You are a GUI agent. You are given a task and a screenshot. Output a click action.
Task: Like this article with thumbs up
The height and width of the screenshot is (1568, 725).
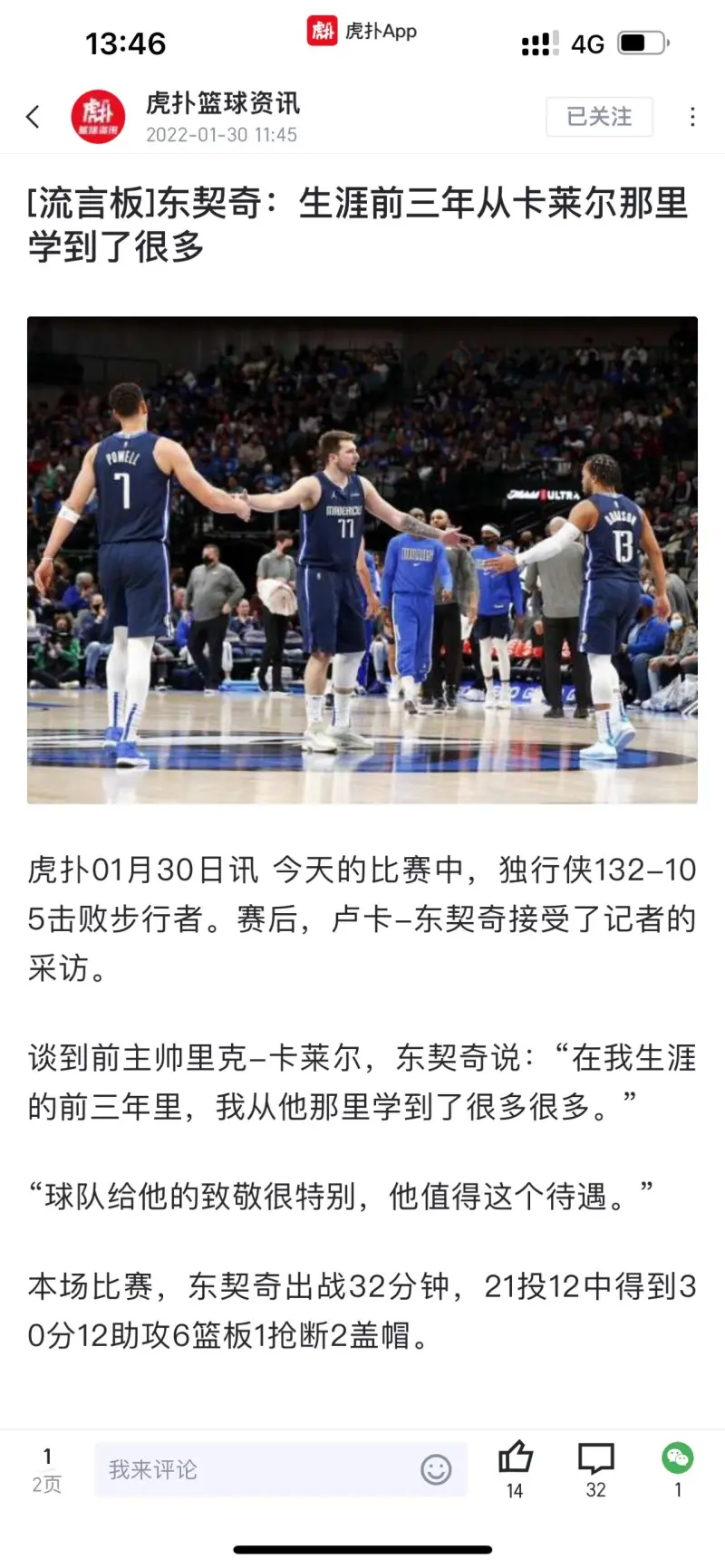(x=515, y=1458)
